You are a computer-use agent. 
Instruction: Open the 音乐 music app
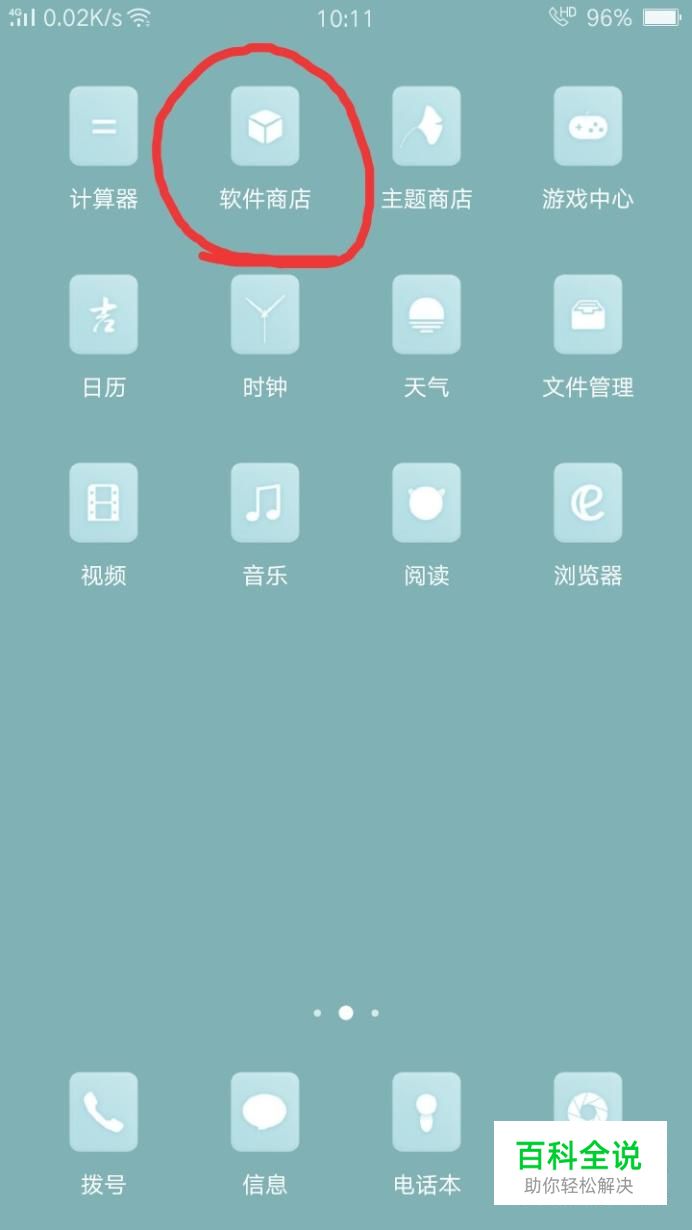pyautogui.click(x=265, y=503)
